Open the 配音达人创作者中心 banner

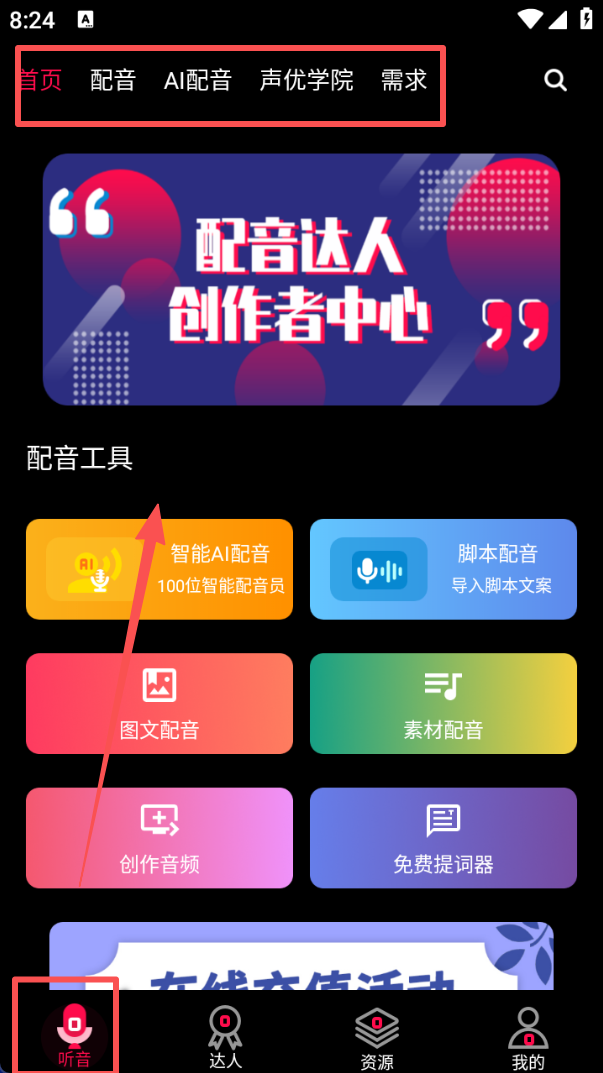click(301, 279)
